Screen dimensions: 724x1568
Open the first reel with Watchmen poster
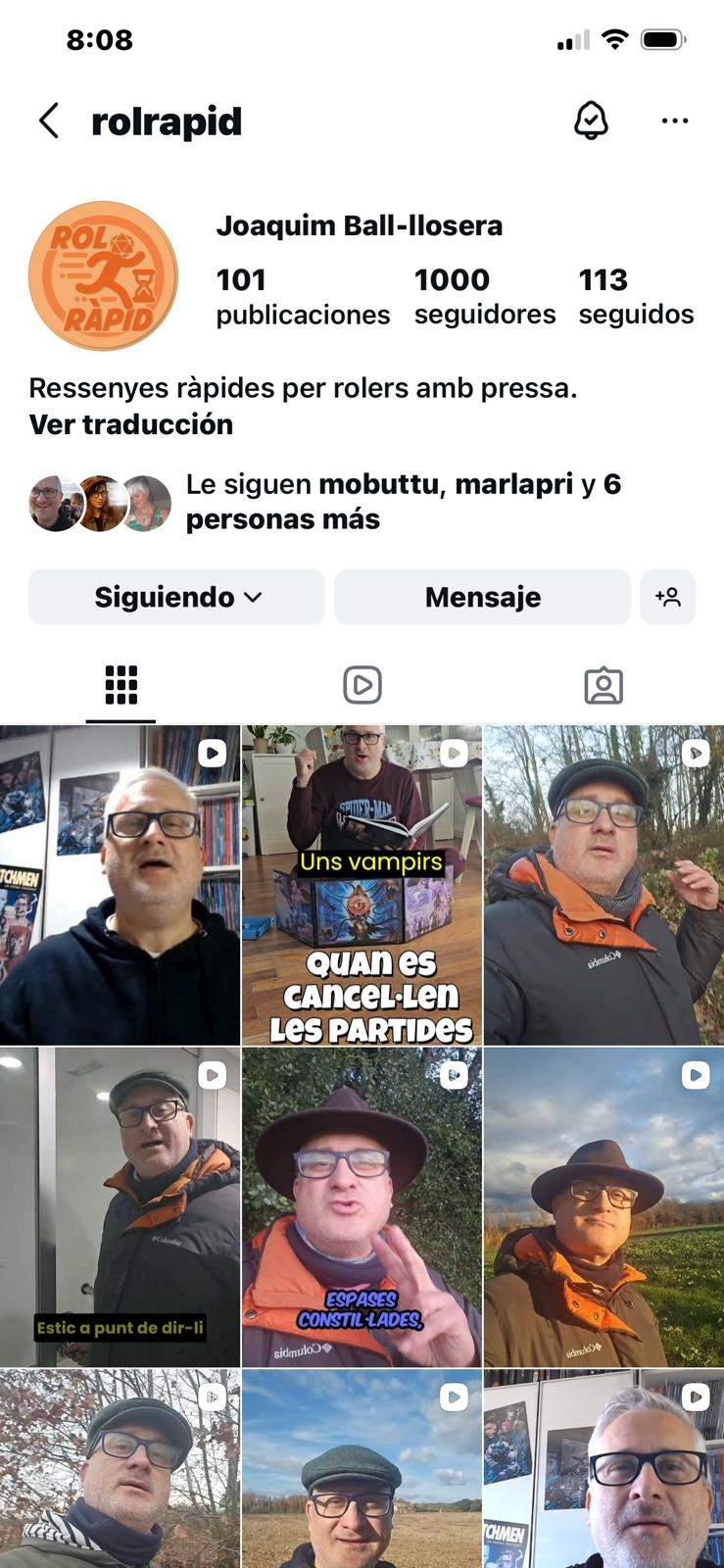120,885
